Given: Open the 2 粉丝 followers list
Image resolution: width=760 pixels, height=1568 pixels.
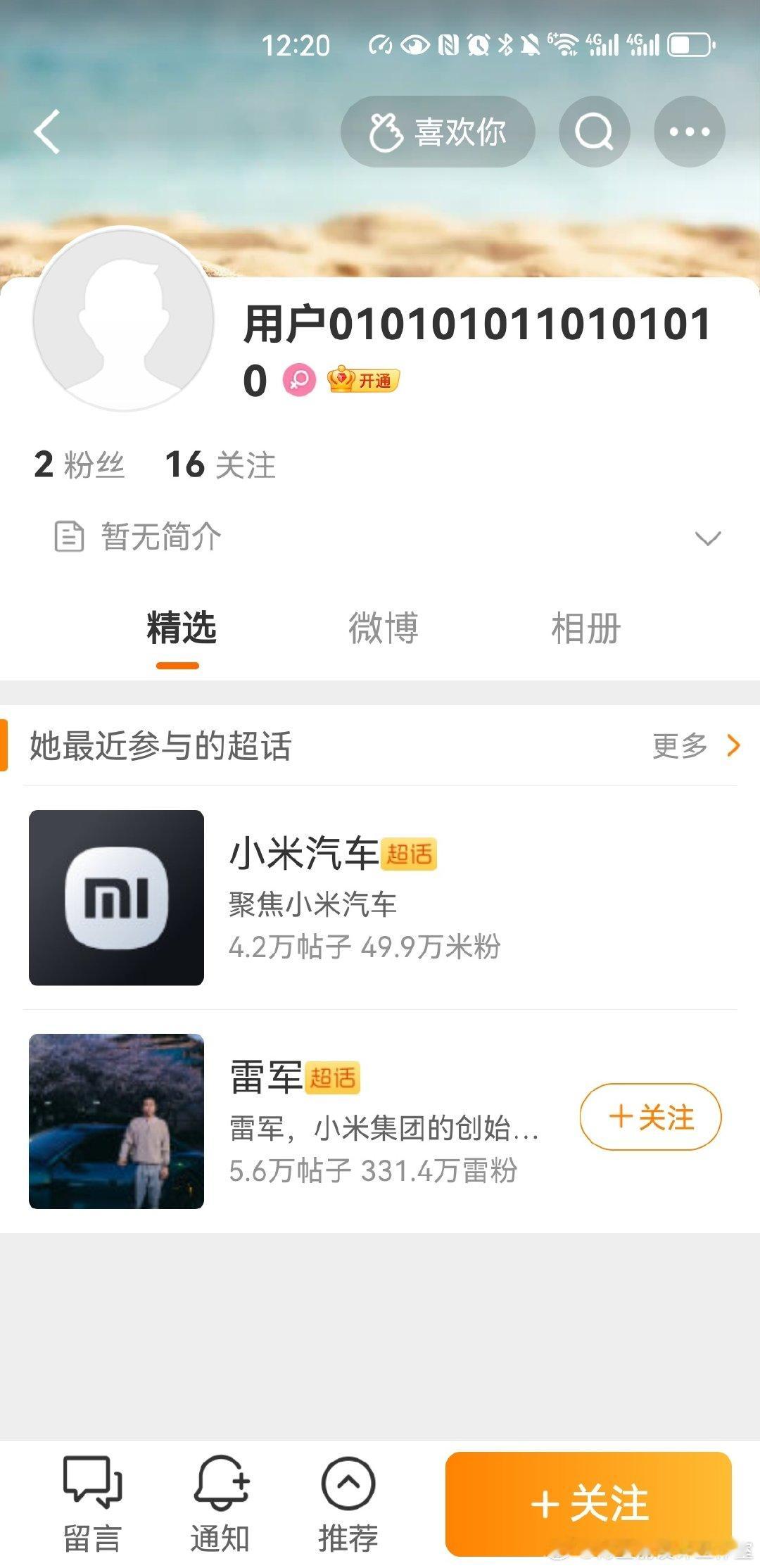Looking at the screenshot, I should point(79,465).
